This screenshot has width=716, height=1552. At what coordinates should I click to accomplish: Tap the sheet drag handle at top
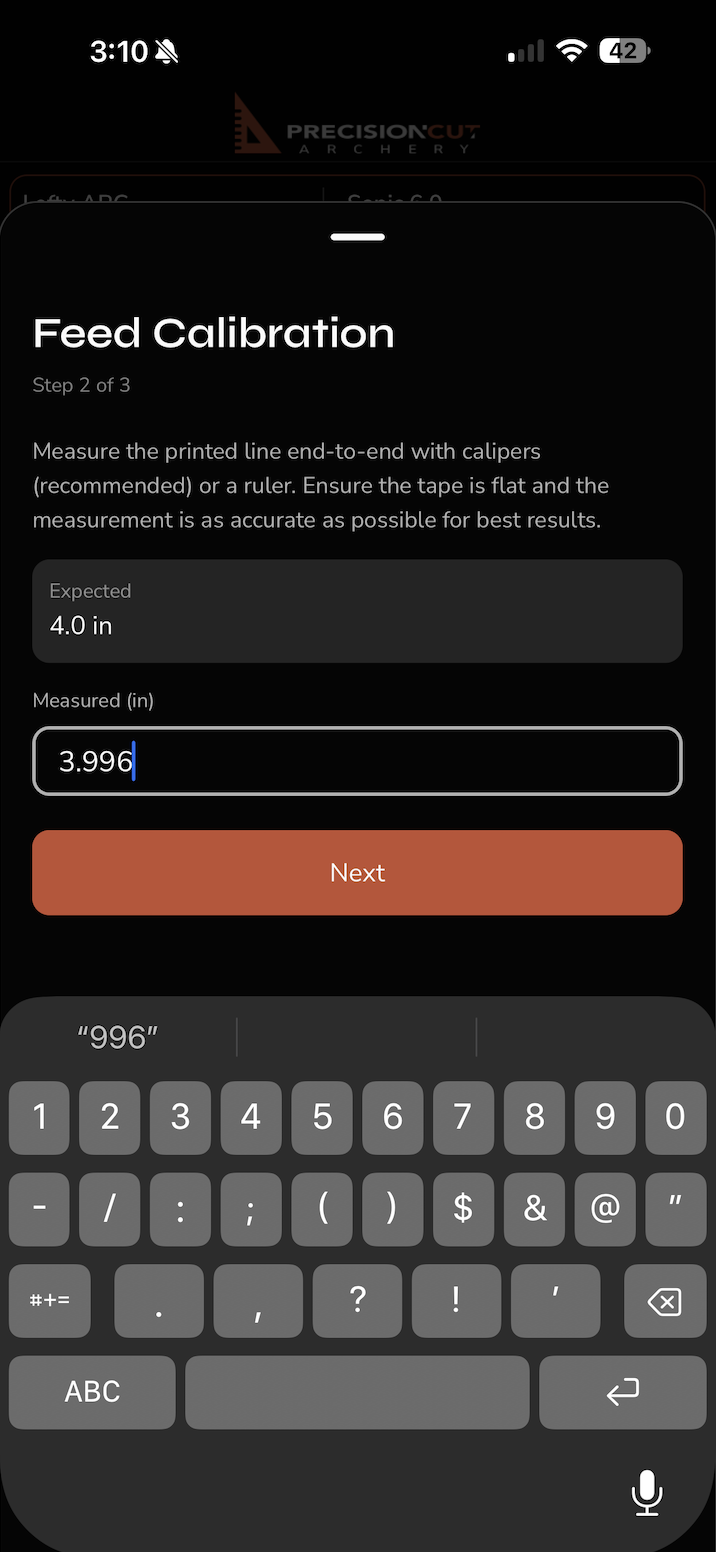pos(357,237)
